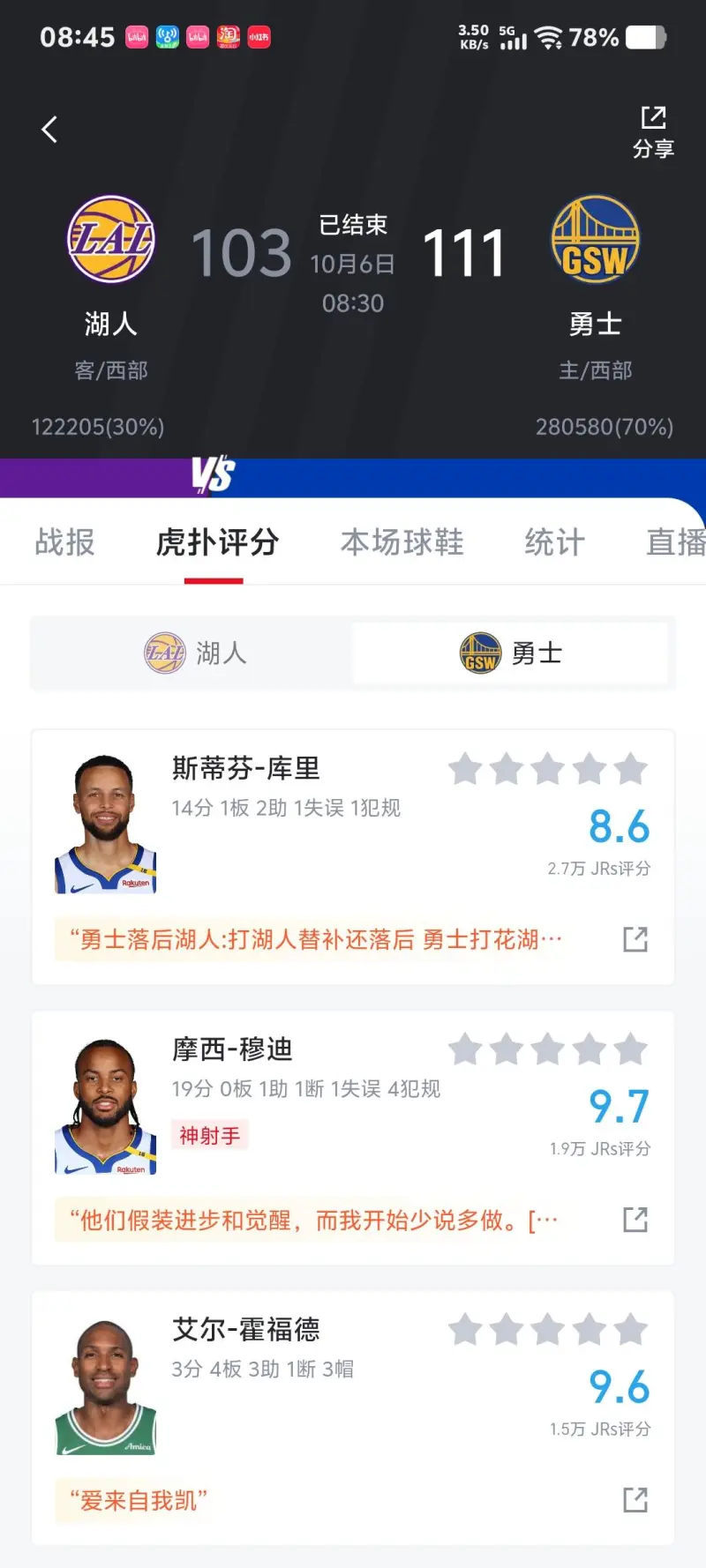
Task: View the 统计 tab
Action: click(x=554, y=541)
